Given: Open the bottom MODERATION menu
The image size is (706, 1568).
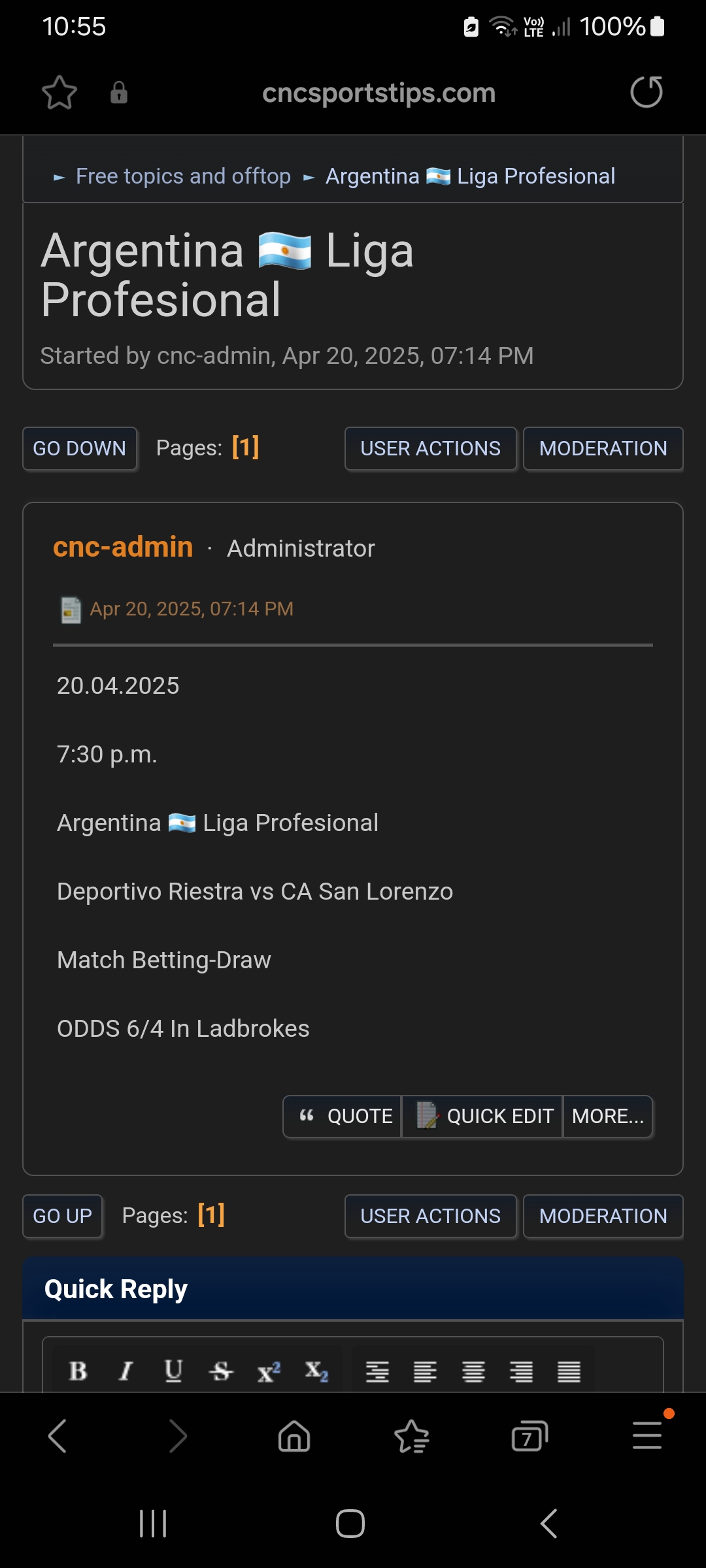Looking at the screenshot, I should coord(603,1216).
